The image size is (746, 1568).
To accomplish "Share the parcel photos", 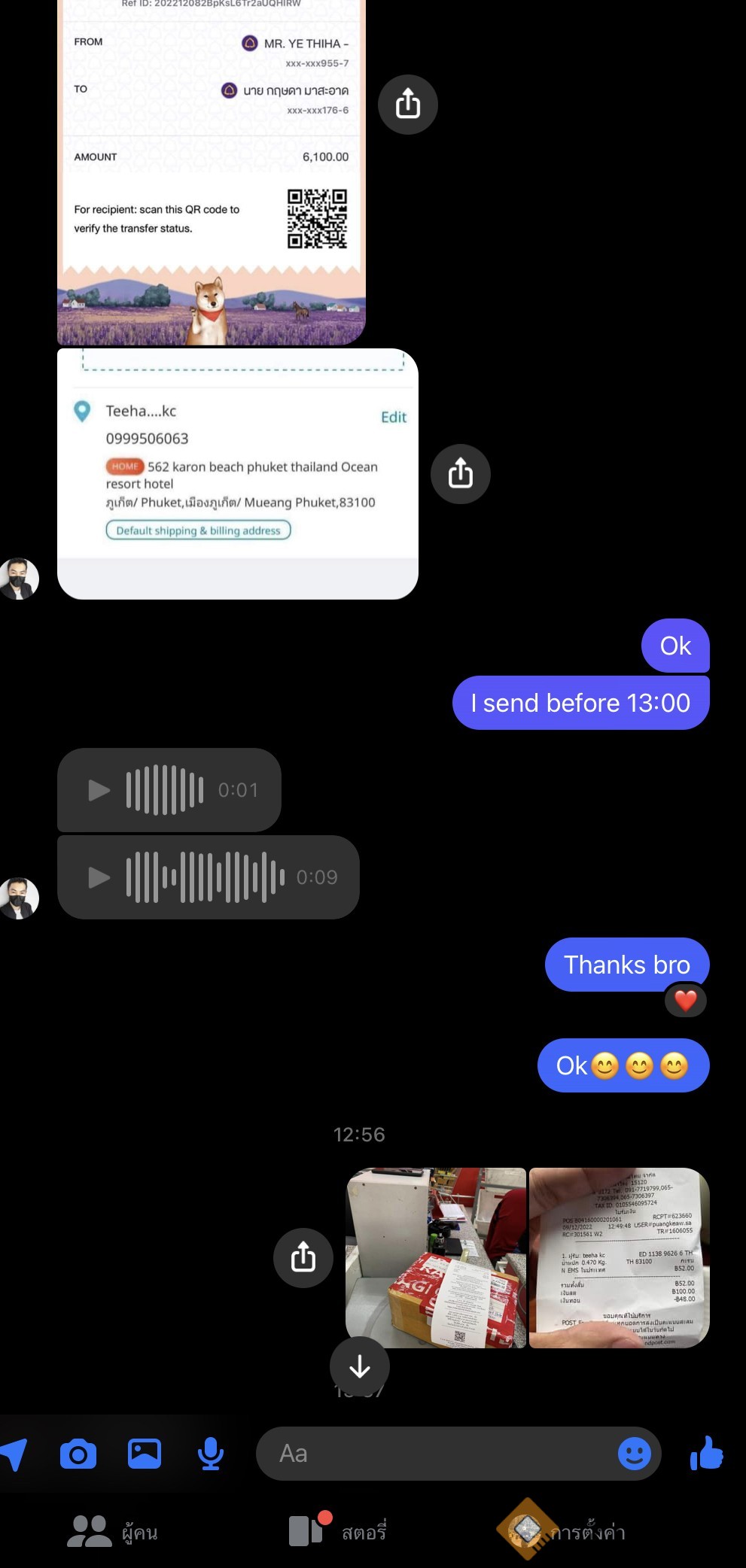I will pyautogui.click(x=303, y=1257).
